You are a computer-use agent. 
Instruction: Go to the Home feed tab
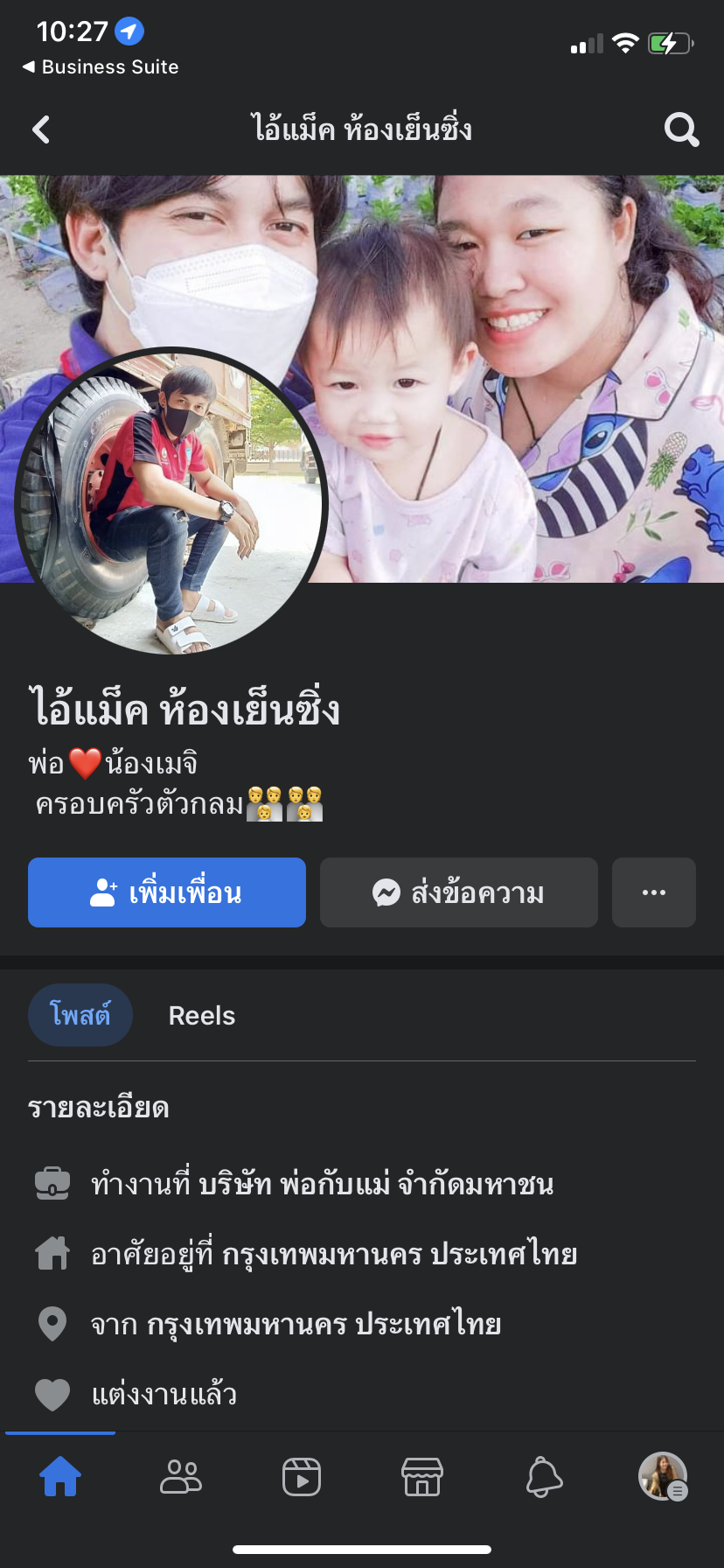click(60, 1477)
